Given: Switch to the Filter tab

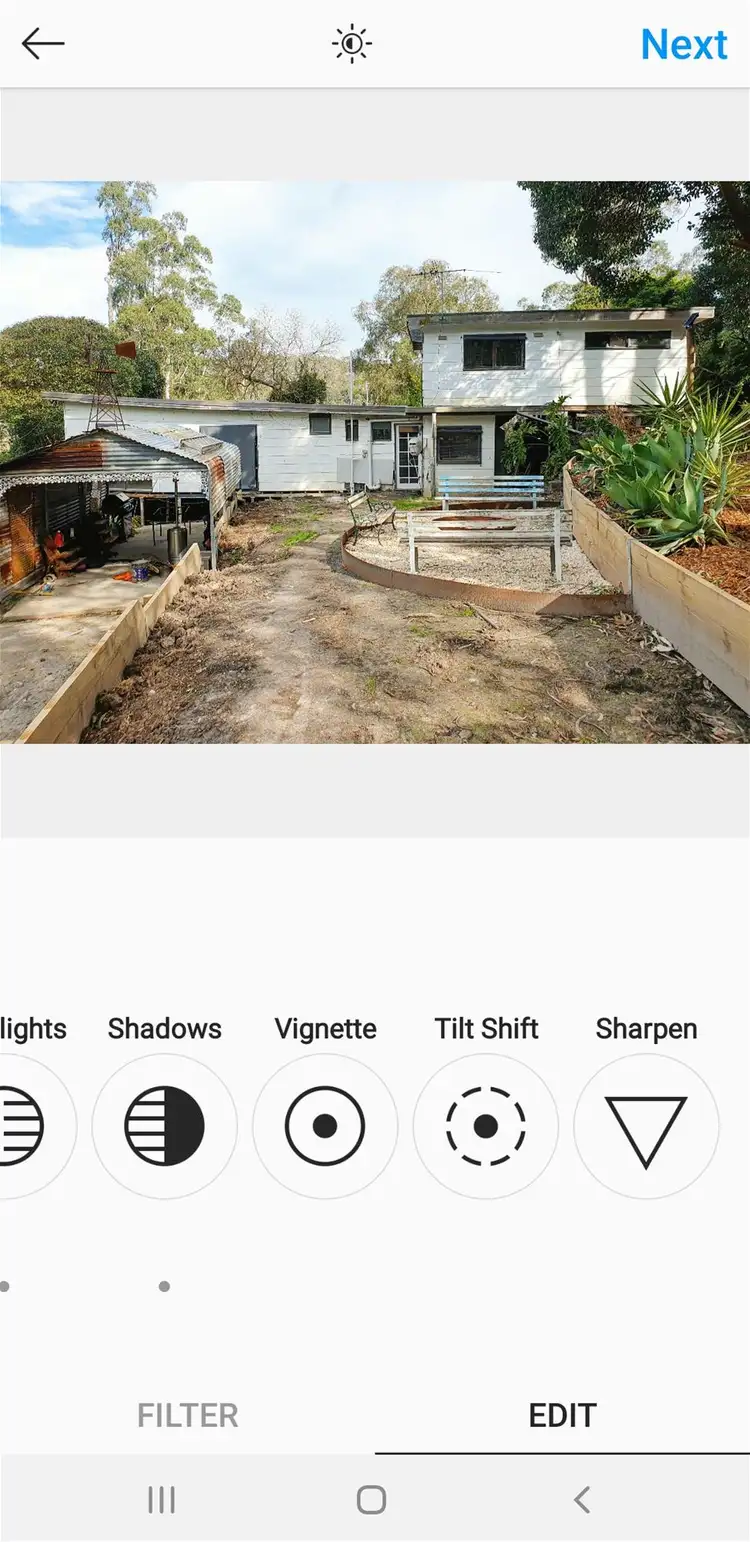Looking at the screenshot, I should (x=188, y=1415).
